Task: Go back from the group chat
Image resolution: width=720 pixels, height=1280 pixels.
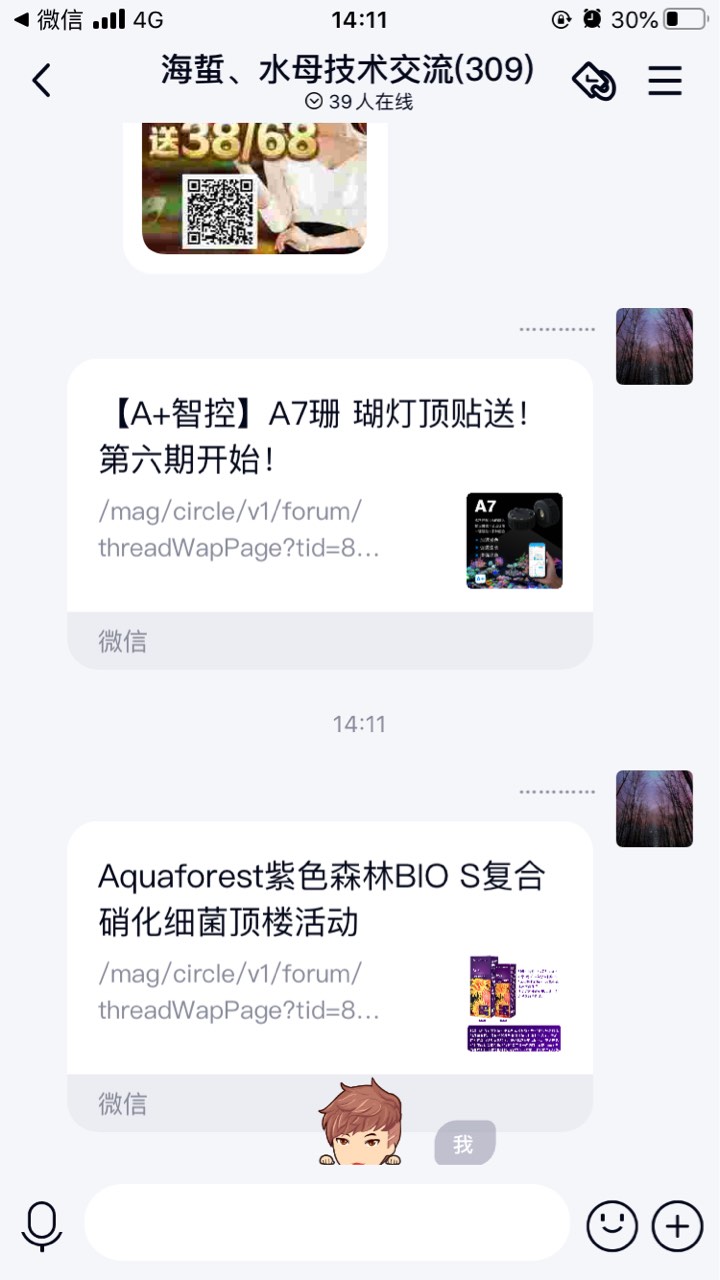Action: pos(42,80)
